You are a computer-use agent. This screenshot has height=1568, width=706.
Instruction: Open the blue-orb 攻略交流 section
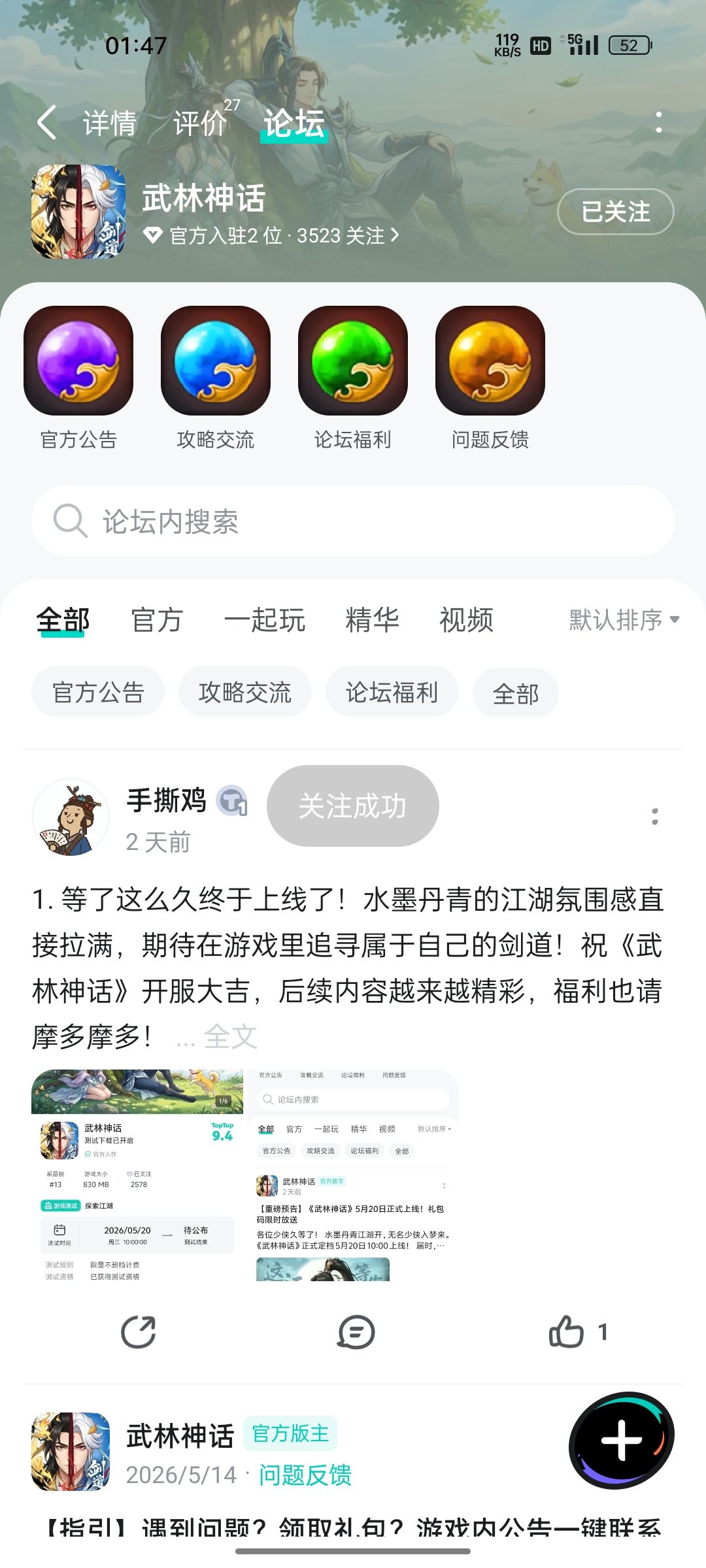[x=216, y=378]
